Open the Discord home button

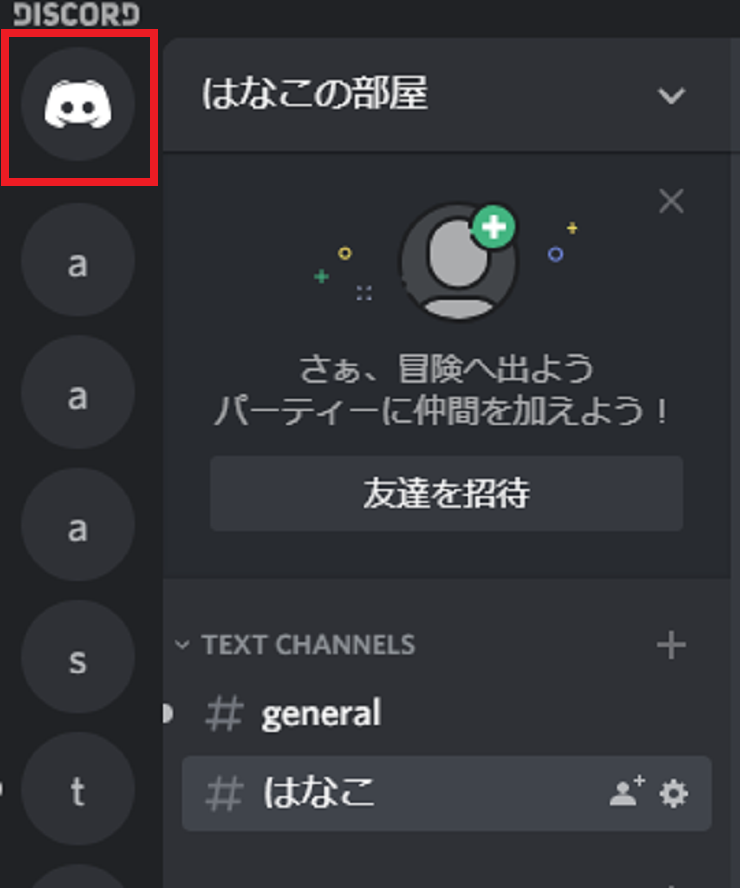78,106
